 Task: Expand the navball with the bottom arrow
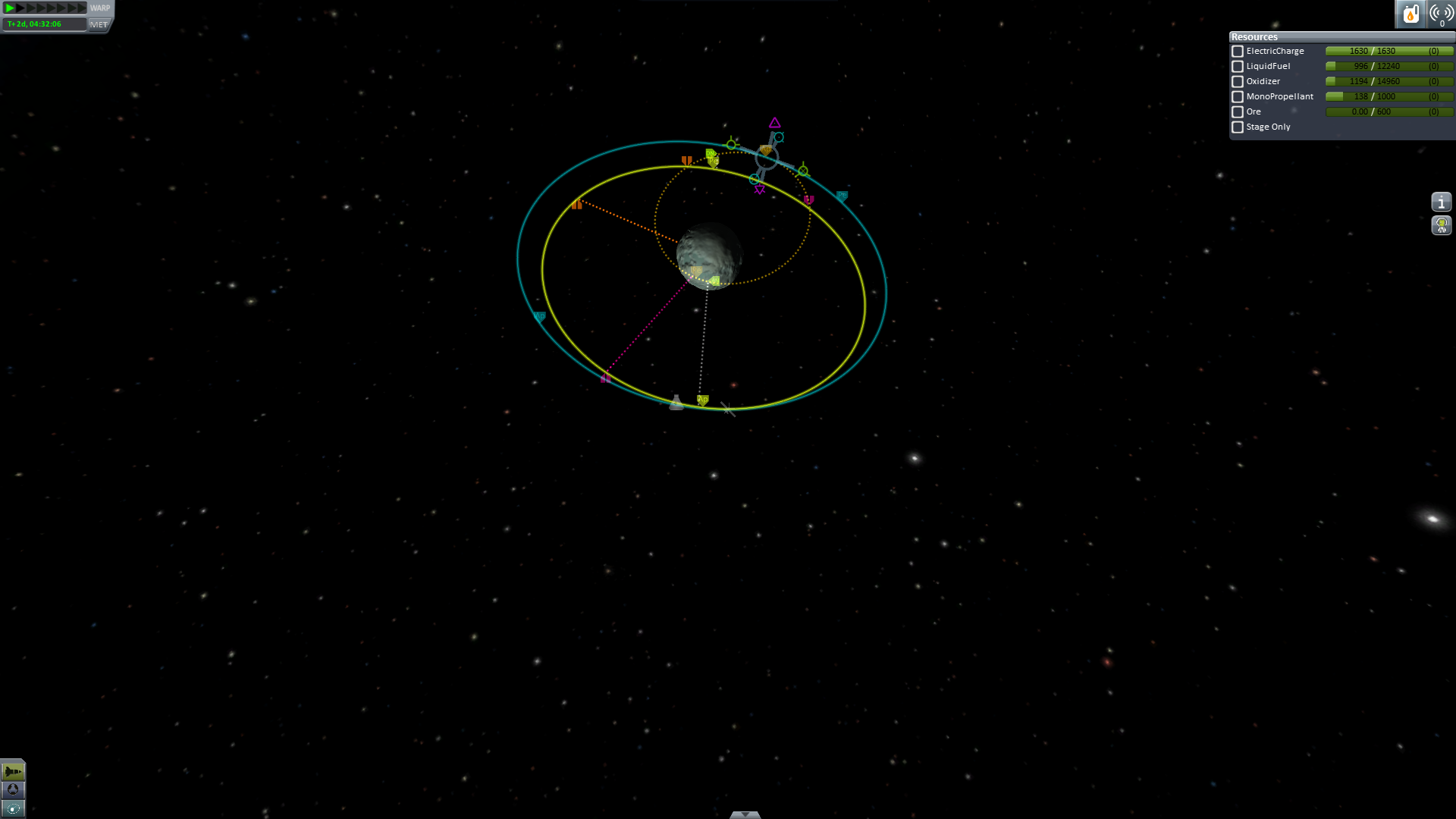click(x=745, y=814)
